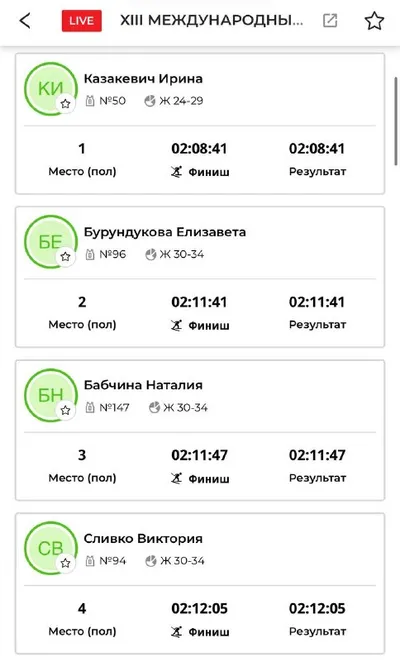This screenshot has height=661, width=400.
Task: Favorite runner Сливко Виктория via avatar star
Action: (x=65, y=563)
